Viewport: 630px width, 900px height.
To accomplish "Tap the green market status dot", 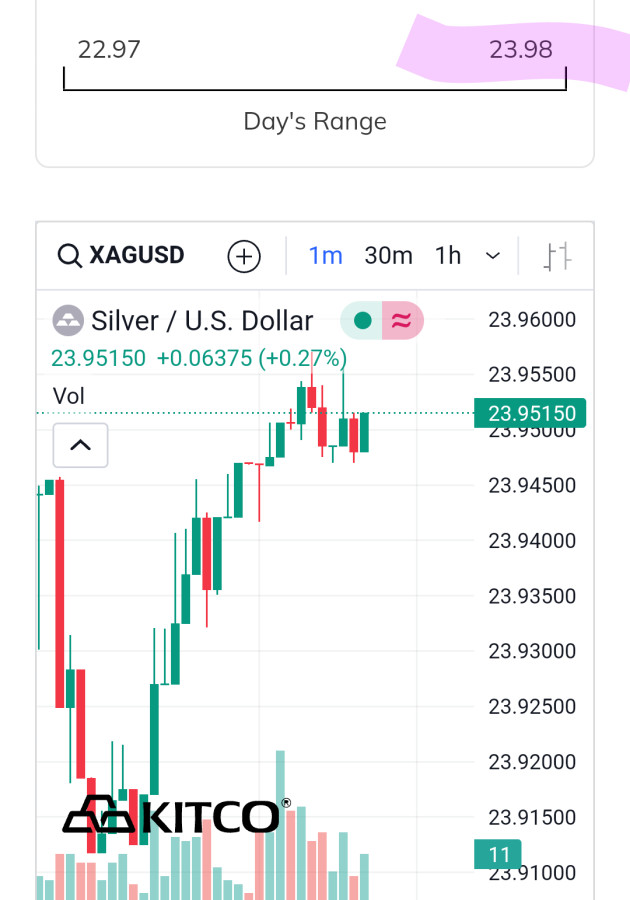I will [x=363, y=321].
